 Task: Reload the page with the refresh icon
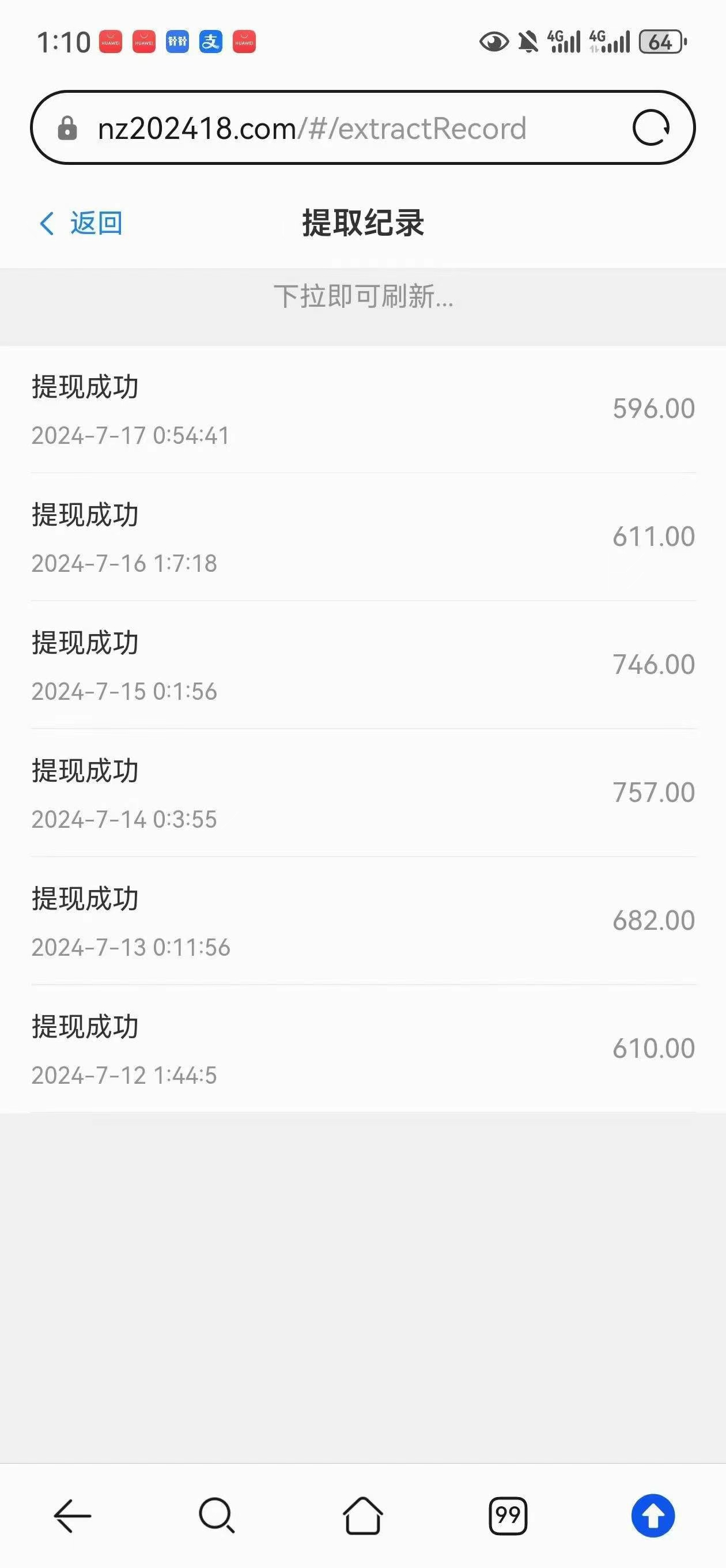[651, 128]
